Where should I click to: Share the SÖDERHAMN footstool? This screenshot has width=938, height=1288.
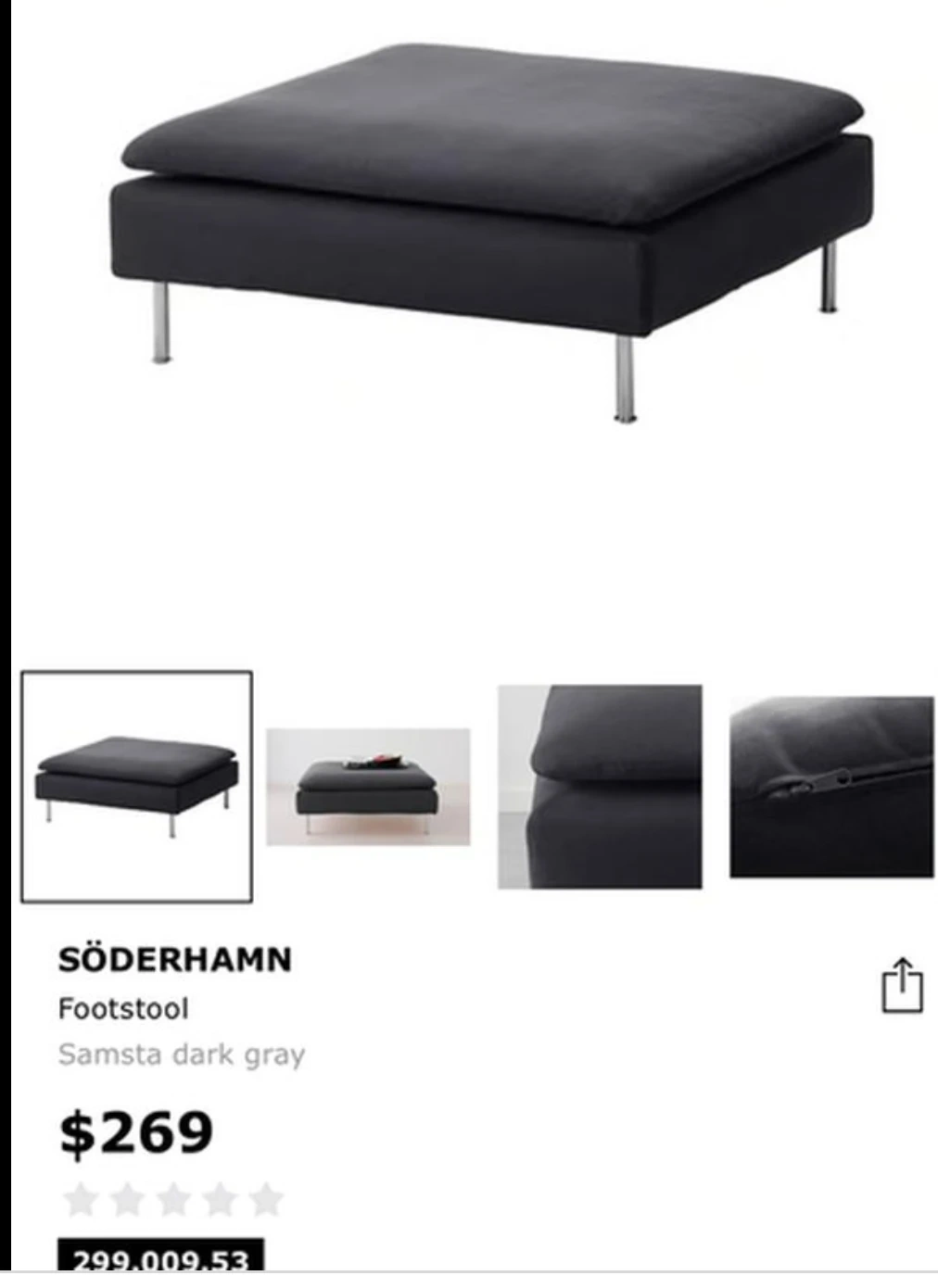pos(901,986)
